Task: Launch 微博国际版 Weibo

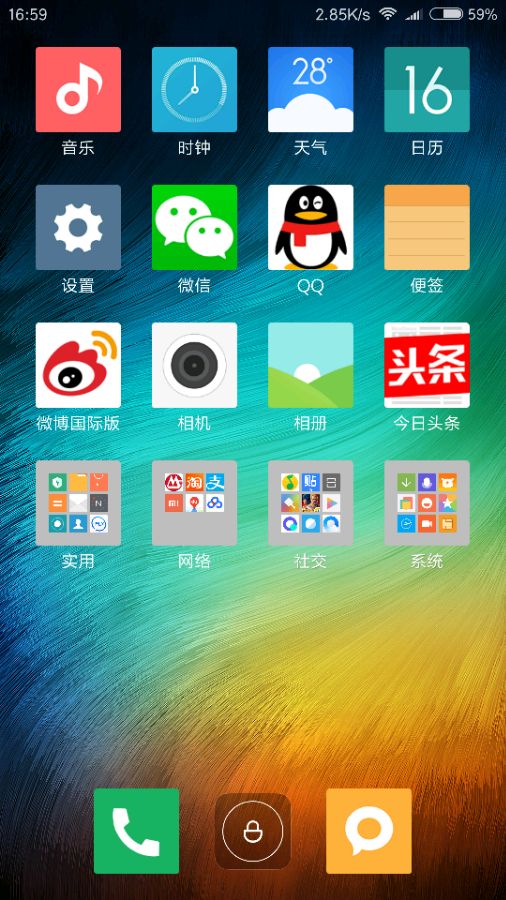Action: pyautogui.click(x=78, y=365)
